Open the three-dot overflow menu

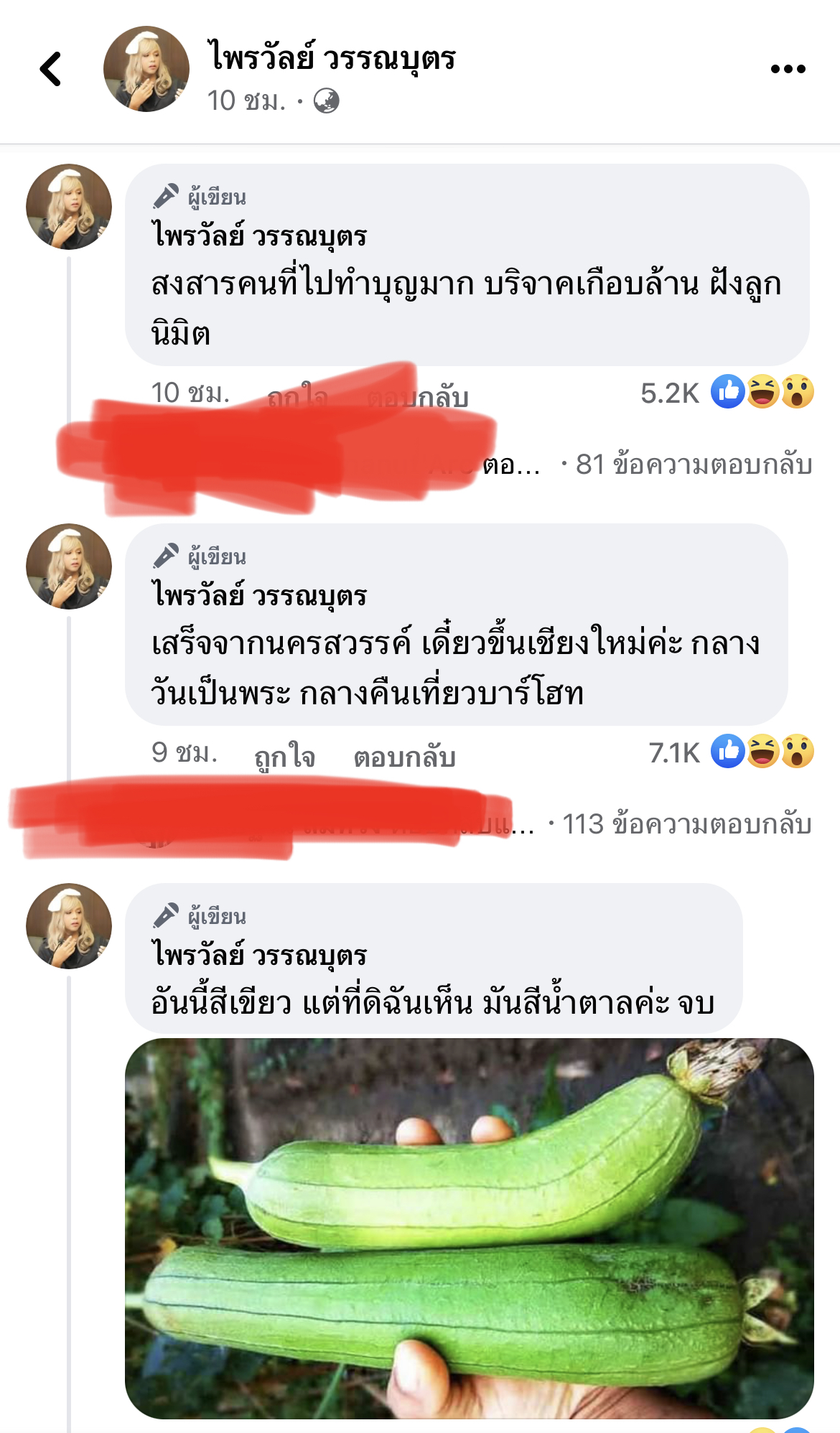(788, 70)
